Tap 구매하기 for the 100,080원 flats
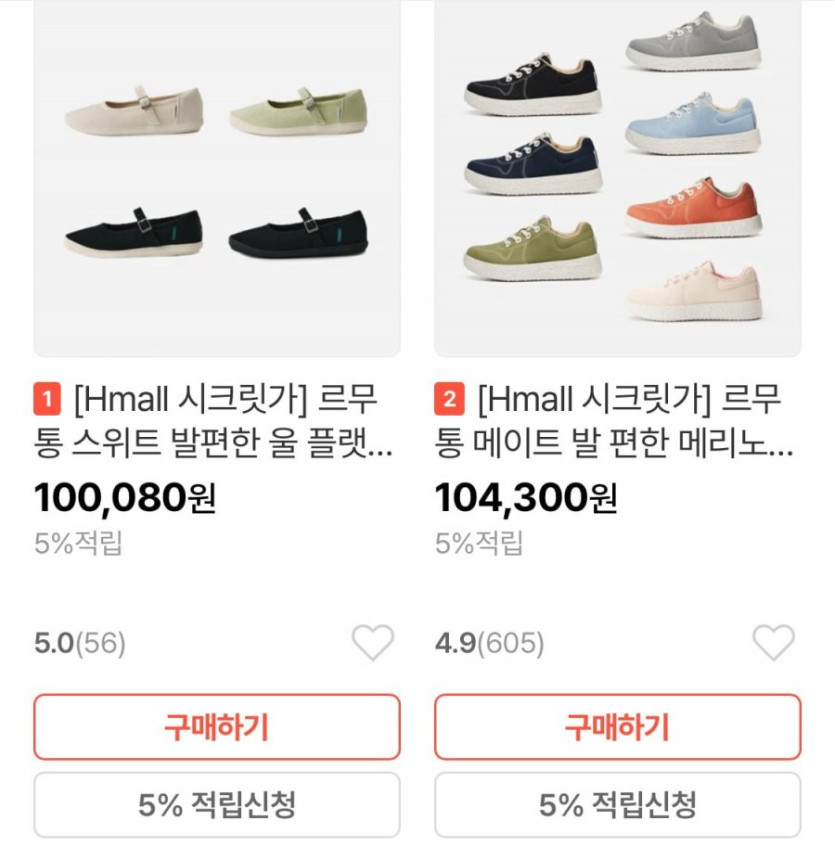Viewport: 835px width, 859px height. (x=217, y=727)
